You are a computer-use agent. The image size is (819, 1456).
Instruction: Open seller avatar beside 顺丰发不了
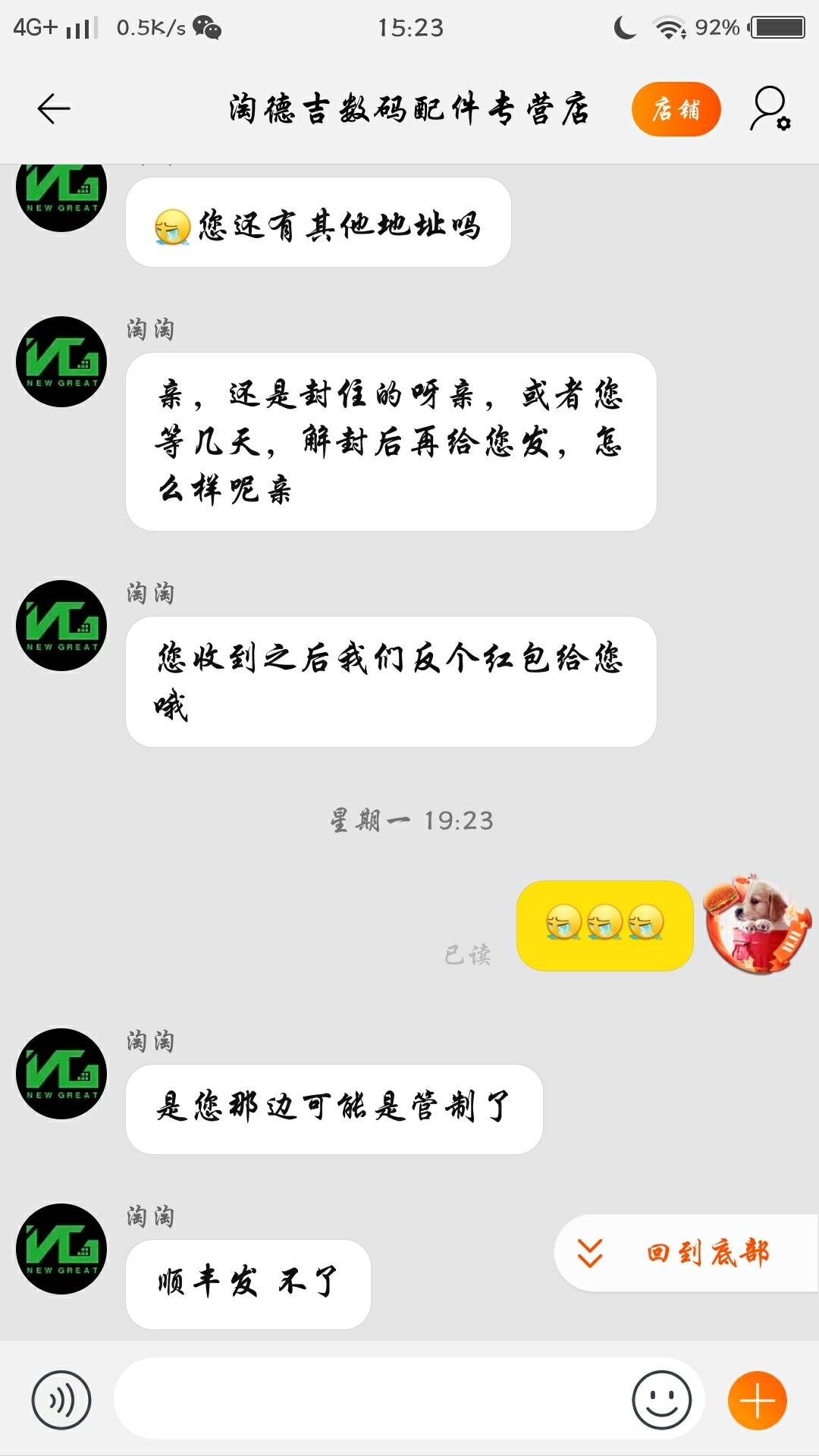tap(61, 1249)
